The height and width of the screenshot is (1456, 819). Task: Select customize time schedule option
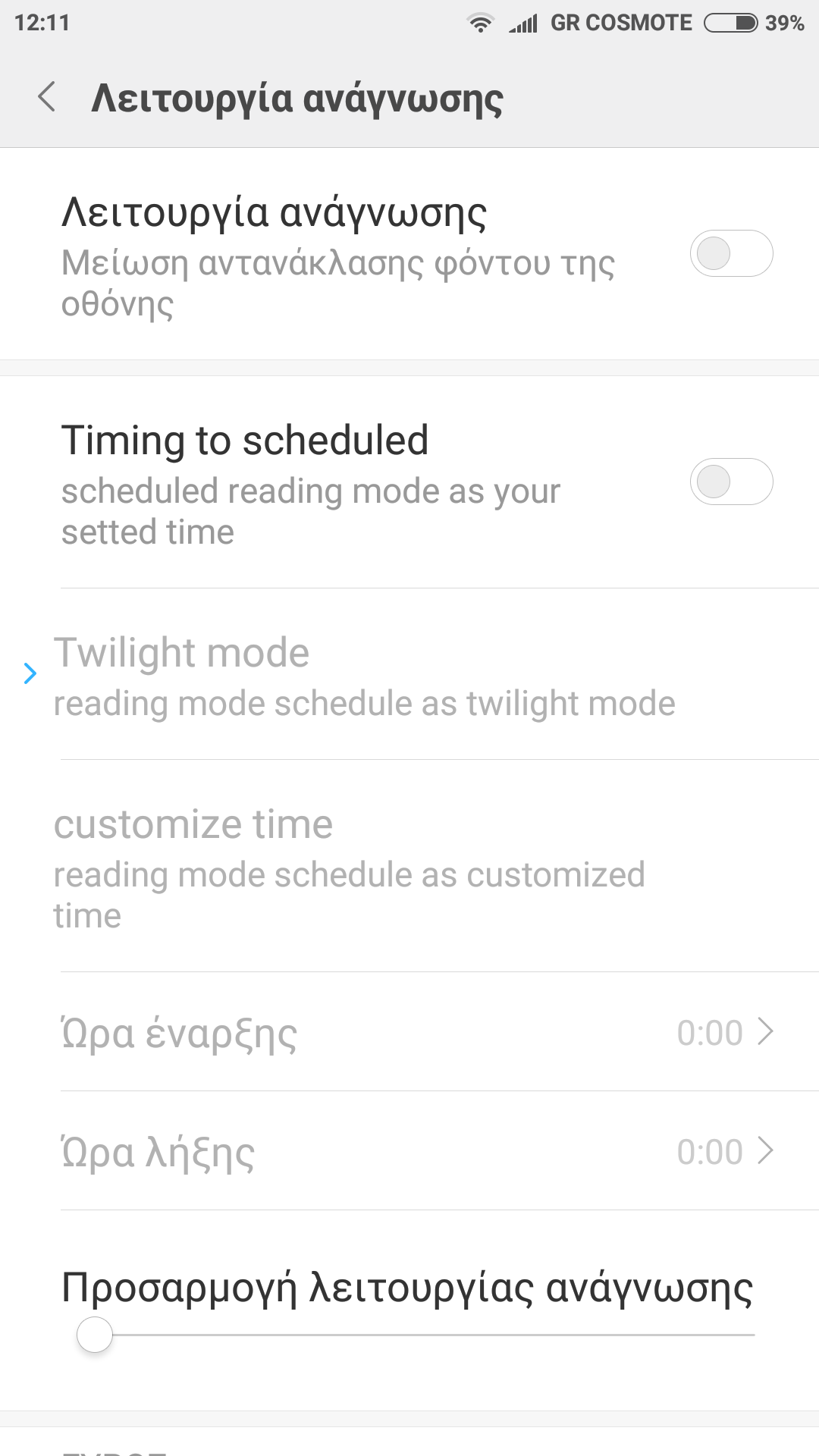pos(349,866)
